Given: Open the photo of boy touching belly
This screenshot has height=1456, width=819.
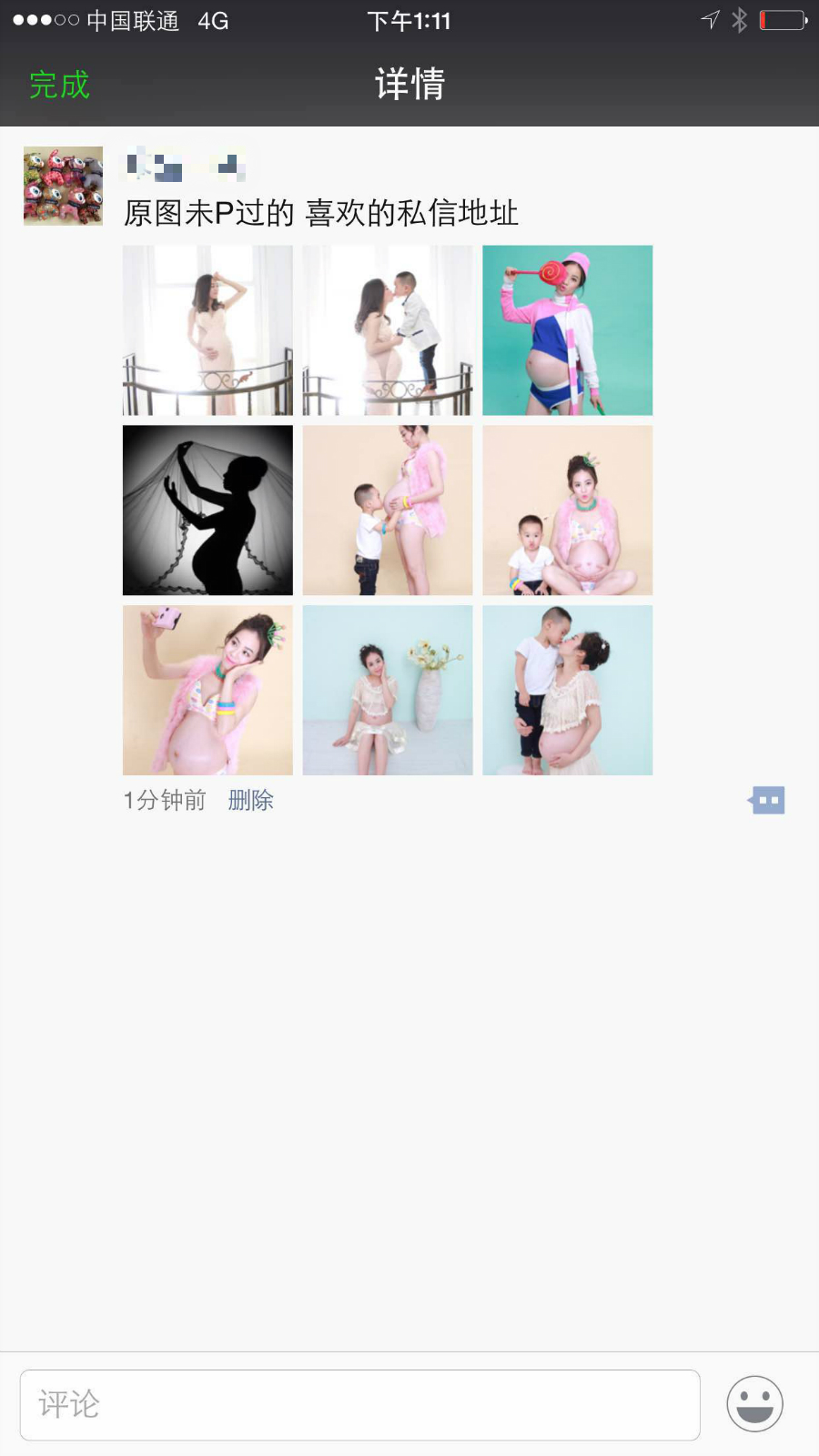Looking at the screenshot, I should (x=388, y=511).
